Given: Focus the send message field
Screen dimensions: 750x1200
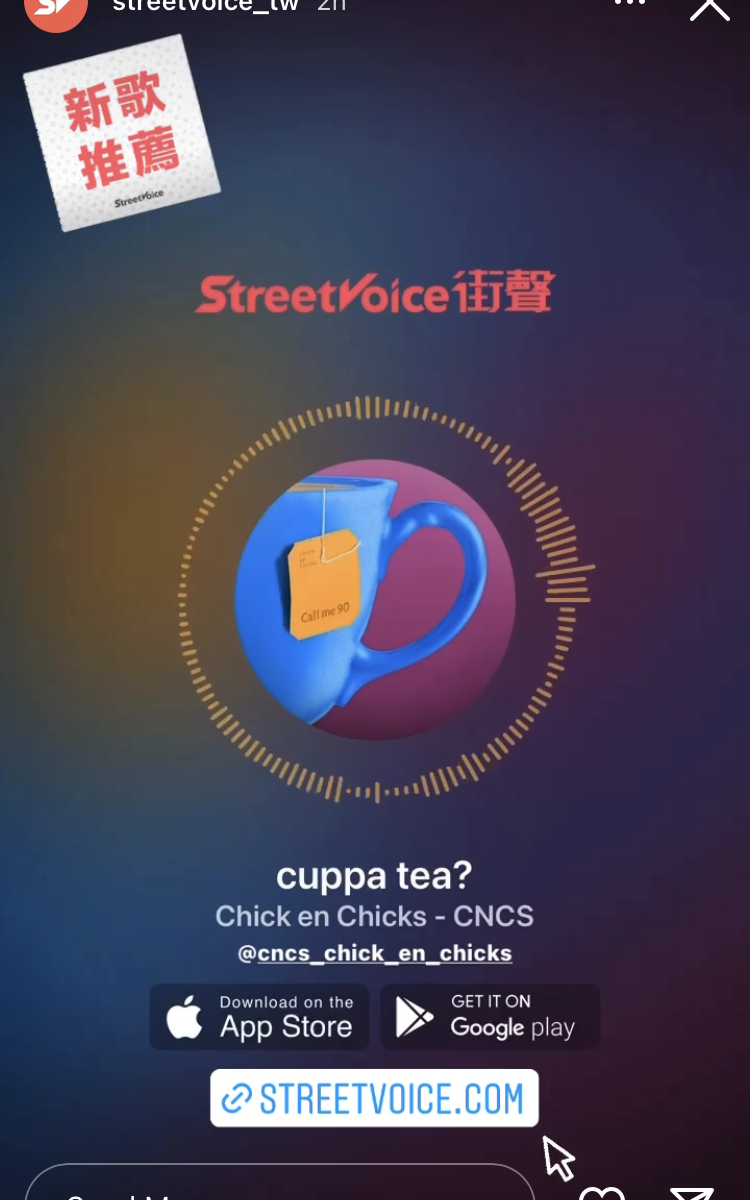Looking at the screenshot, I should click(x=280, y=1185).
